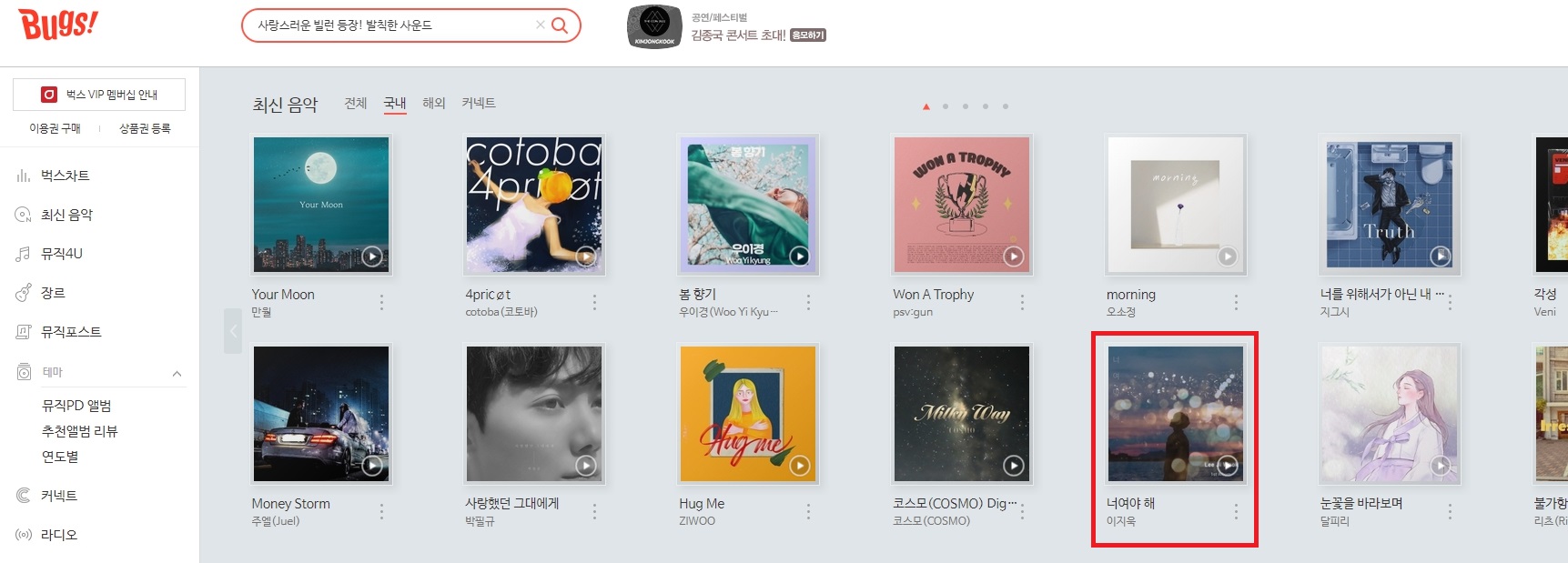Go to 벅스차트 in sidebar
Screen dimensions: 1568x563
click(65, 176)
